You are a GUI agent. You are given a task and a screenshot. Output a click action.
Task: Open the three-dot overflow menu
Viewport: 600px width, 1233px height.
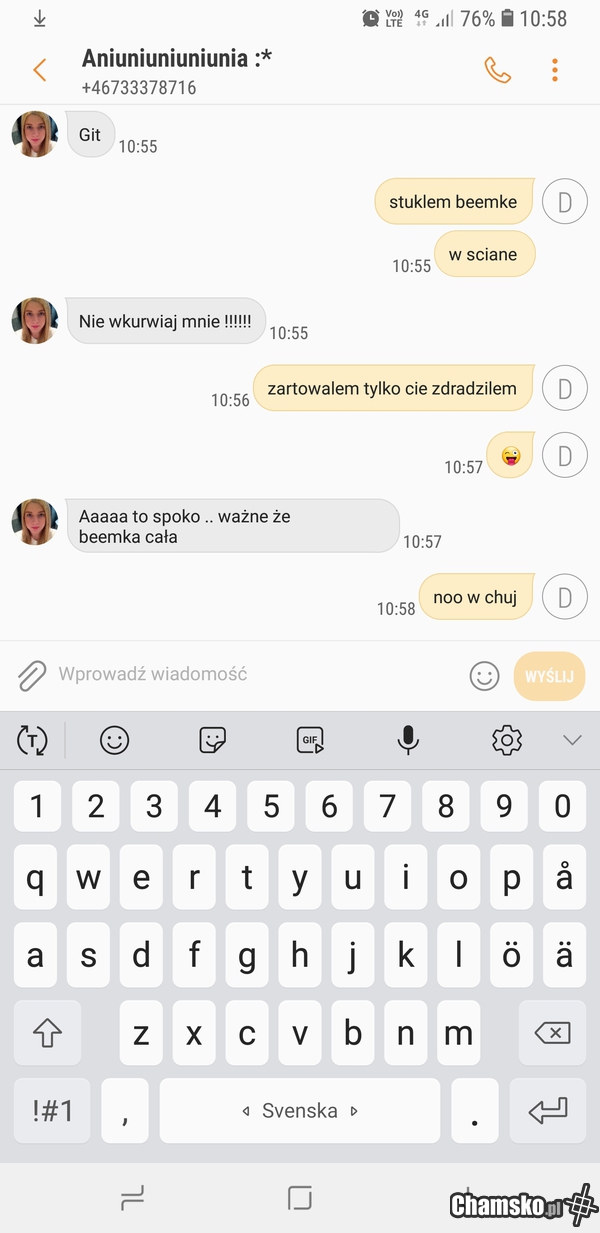point(555,70)
